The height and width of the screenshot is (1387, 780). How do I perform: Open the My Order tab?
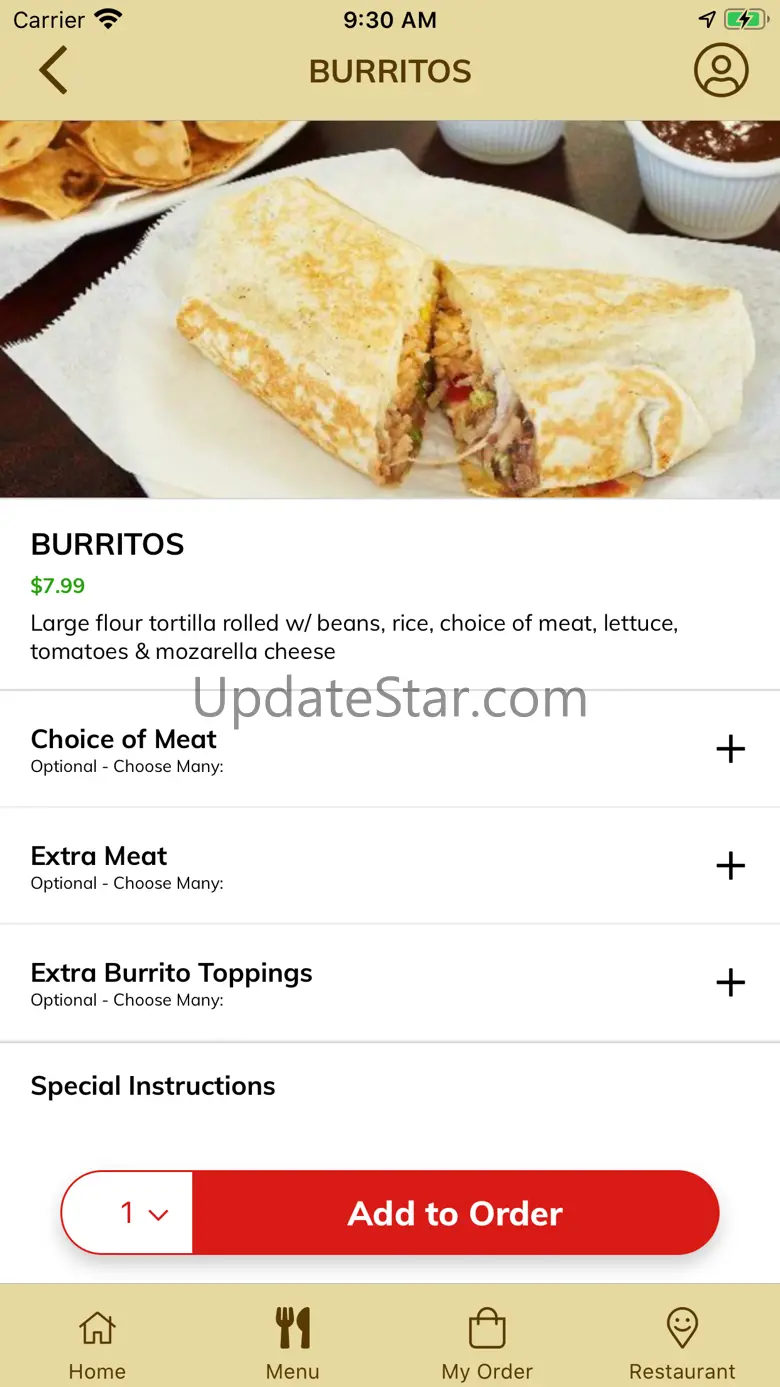(487, 1344)
